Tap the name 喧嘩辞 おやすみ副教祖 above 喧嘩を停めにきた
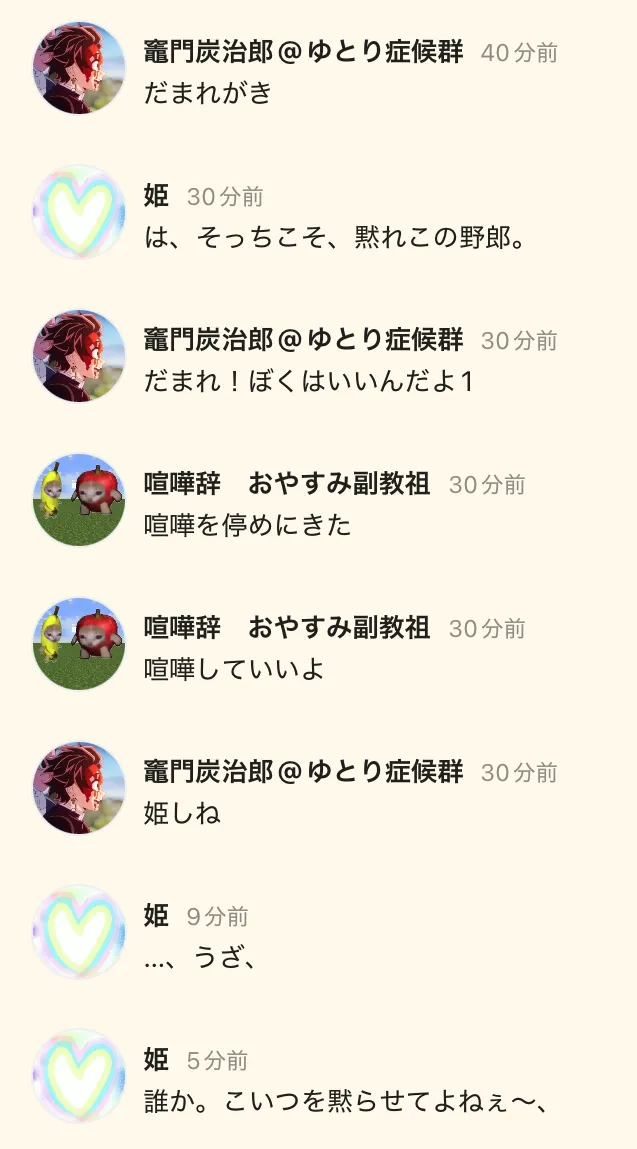This screenshot has height=1149, width=637. pyautogui.click(x=287, y=484)
